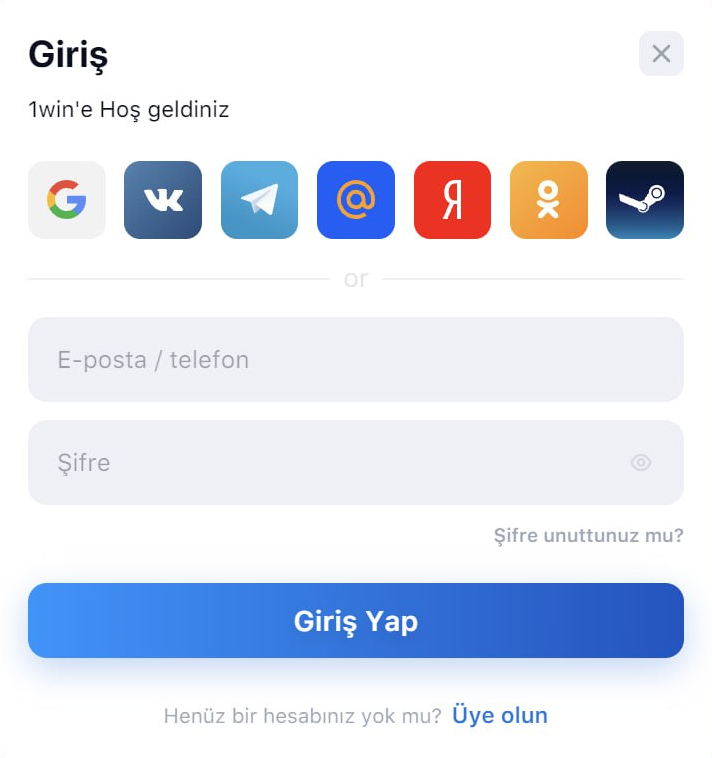Tap the Şifre password field
The image size is (712, 758).
[x=320, y=463]
